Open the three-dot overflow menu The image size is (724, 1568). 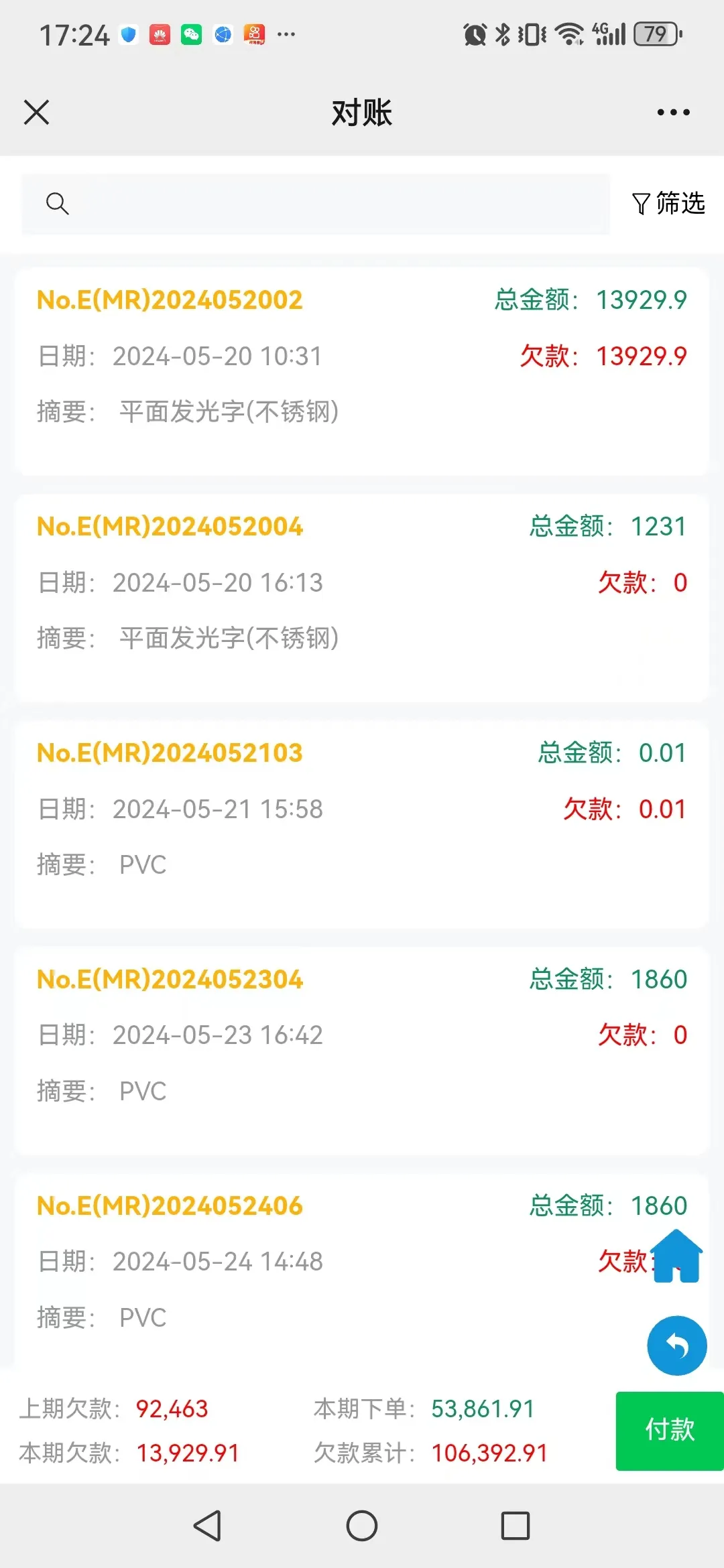673,113
